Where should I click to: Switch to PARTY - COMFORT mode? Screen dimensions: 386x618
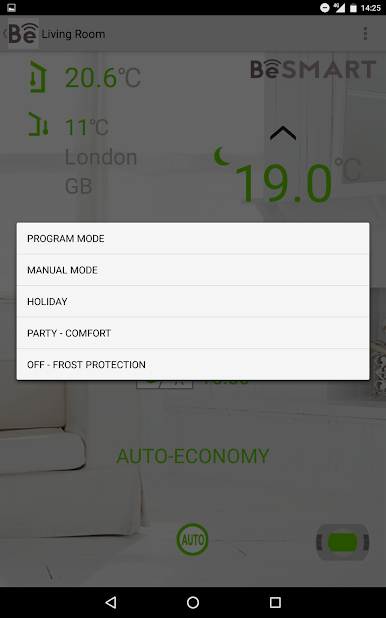tap(193, 333)
